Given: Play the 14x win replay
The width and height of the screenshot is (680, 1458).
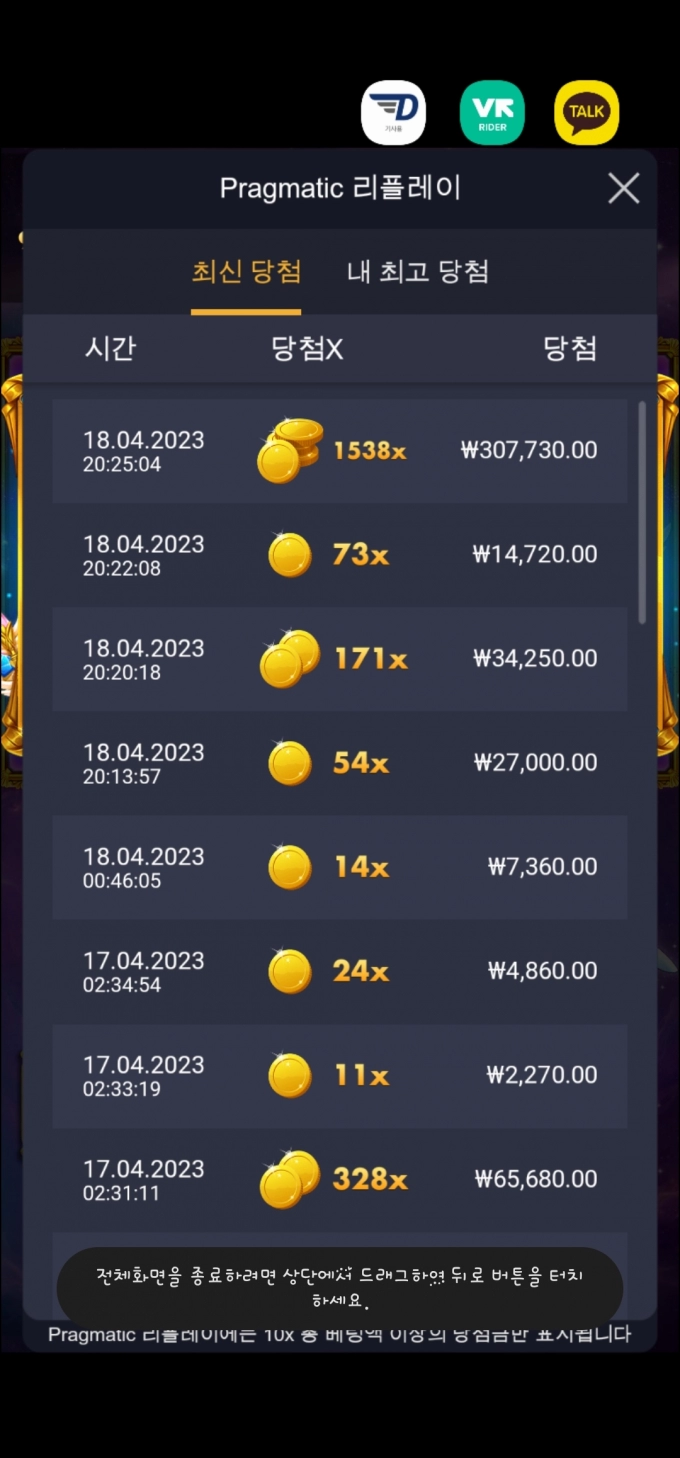Looking at the screenshot, I should (340, 867).
